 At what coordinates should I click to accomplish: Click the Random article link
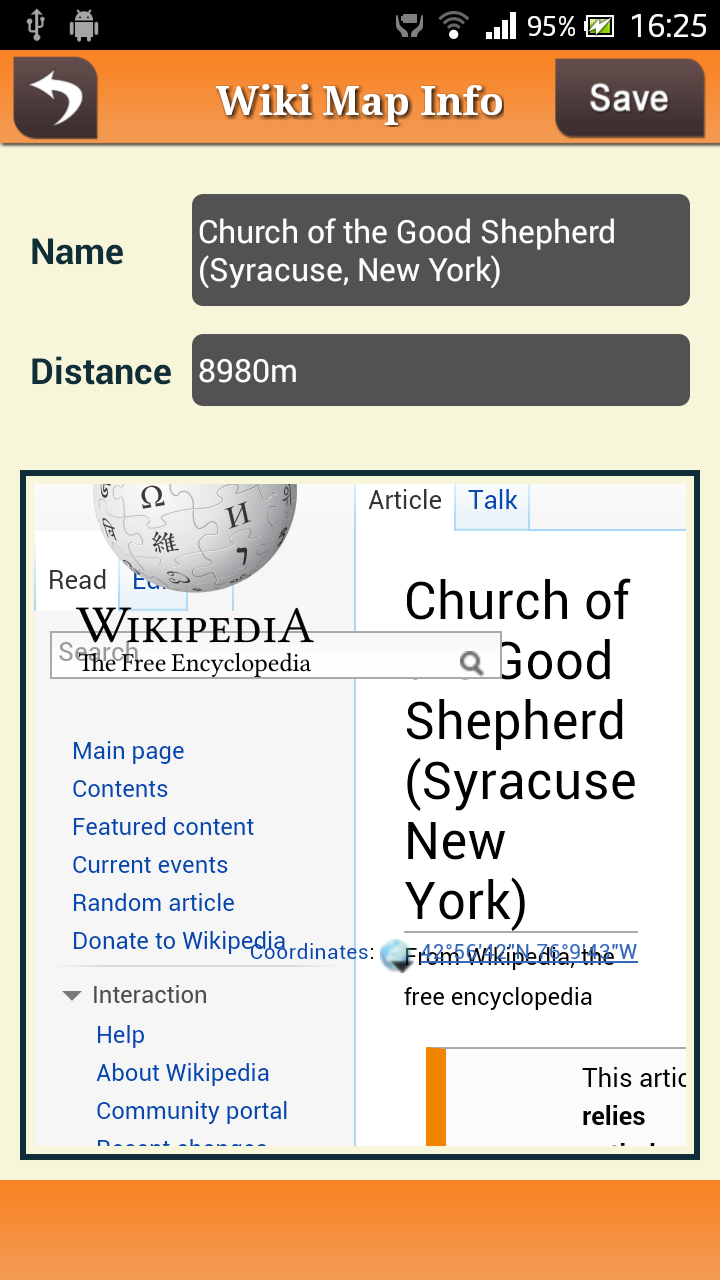click(x=153, y=902)
